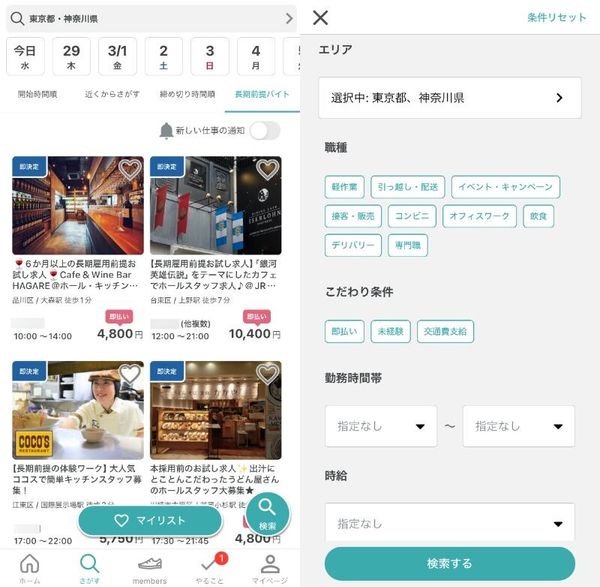Open the COCO'S kitchen staff job card
The height and width of the screenshot is (587, 600).
[x=78, y=434]
